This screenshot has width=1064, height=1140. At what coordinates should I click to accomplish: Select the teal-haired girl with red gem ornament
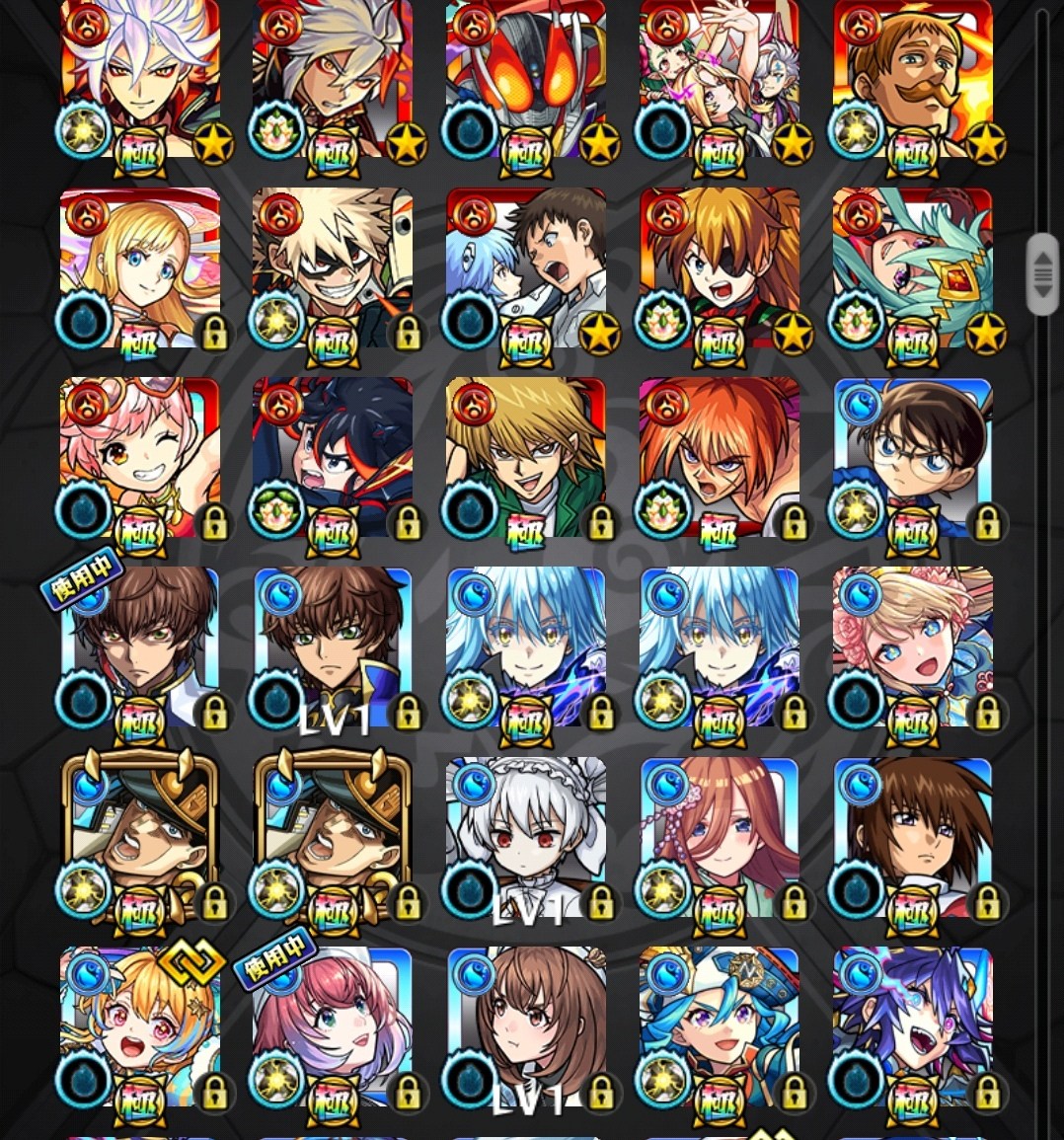click(x=912, y=268)
